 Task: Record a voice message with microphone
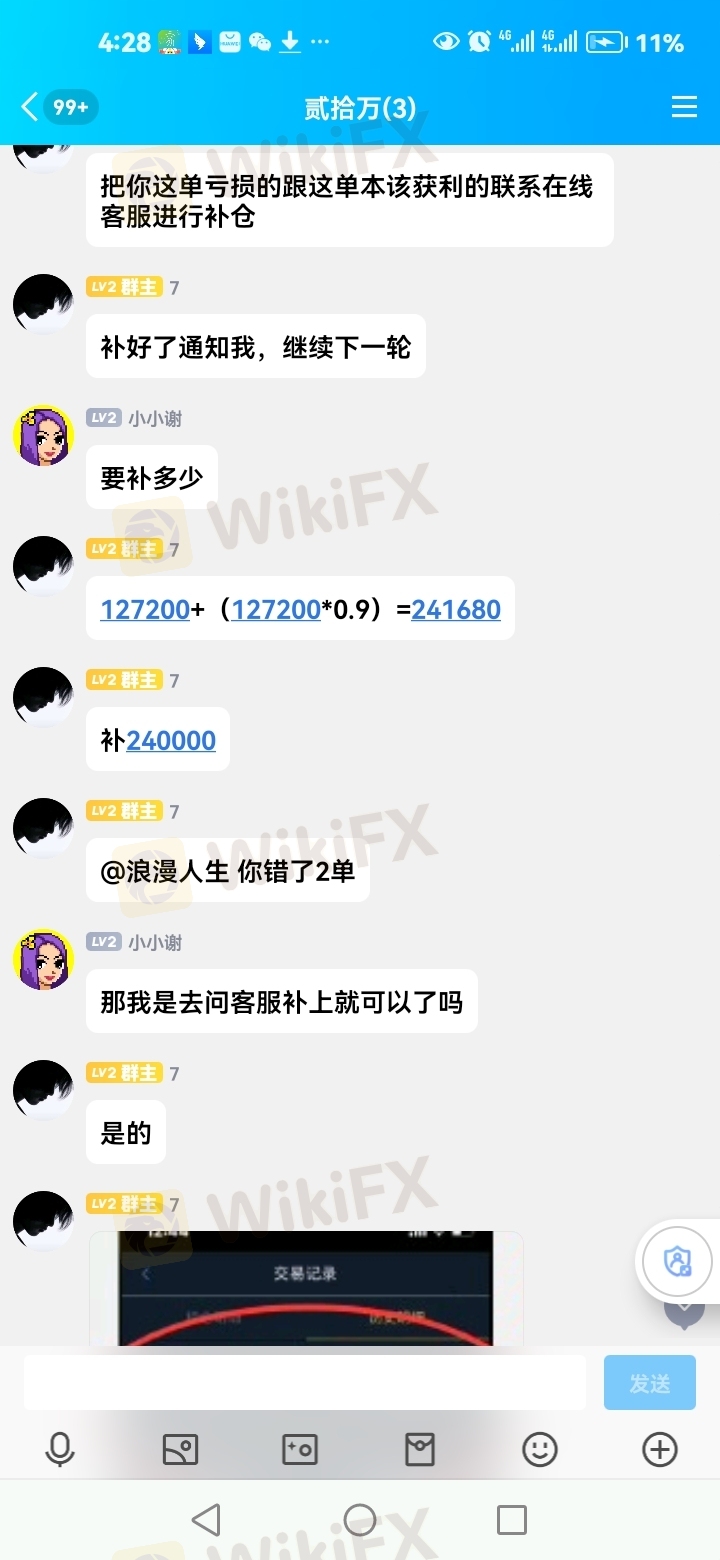(60, 1449)
